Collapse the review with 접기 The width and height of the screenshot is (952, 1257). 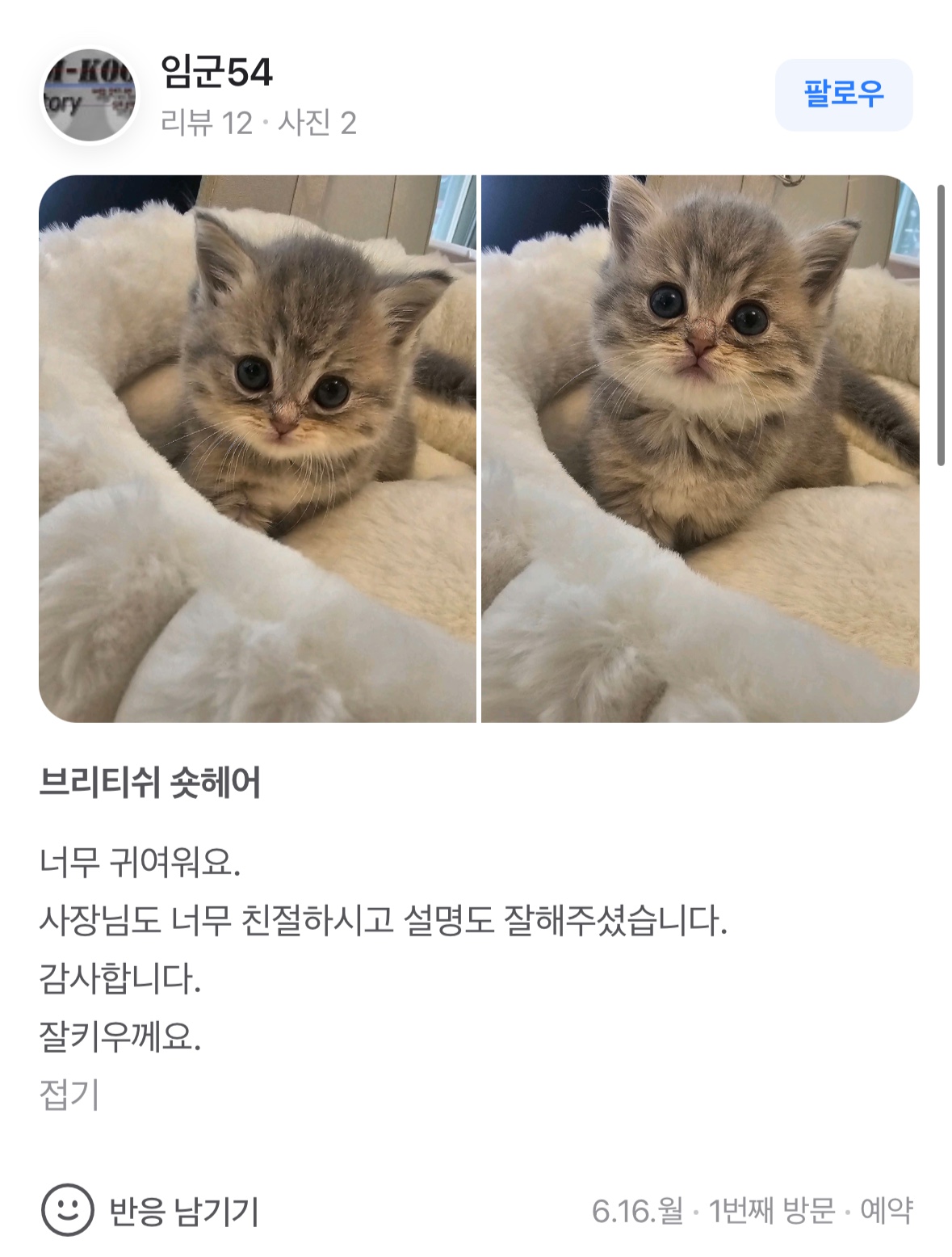tap(69, 1095)
